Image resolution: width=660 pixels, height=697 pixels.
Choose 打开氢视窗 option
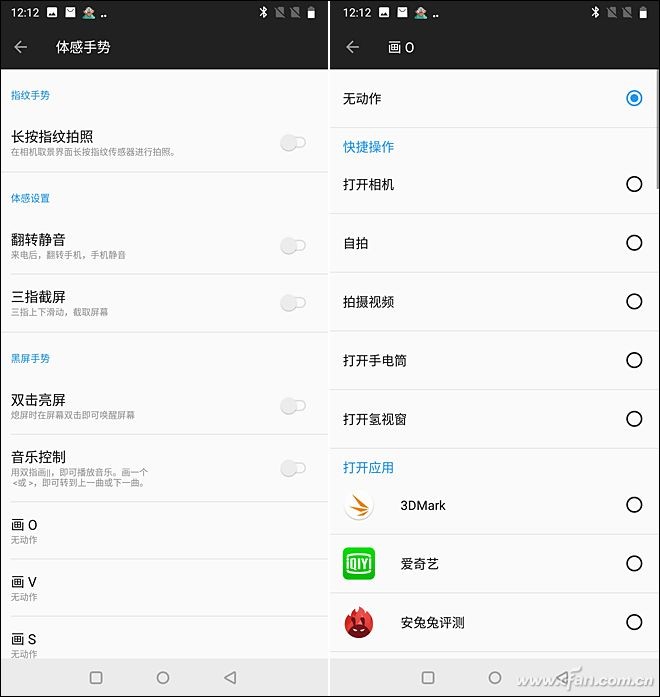coord(633,419)
